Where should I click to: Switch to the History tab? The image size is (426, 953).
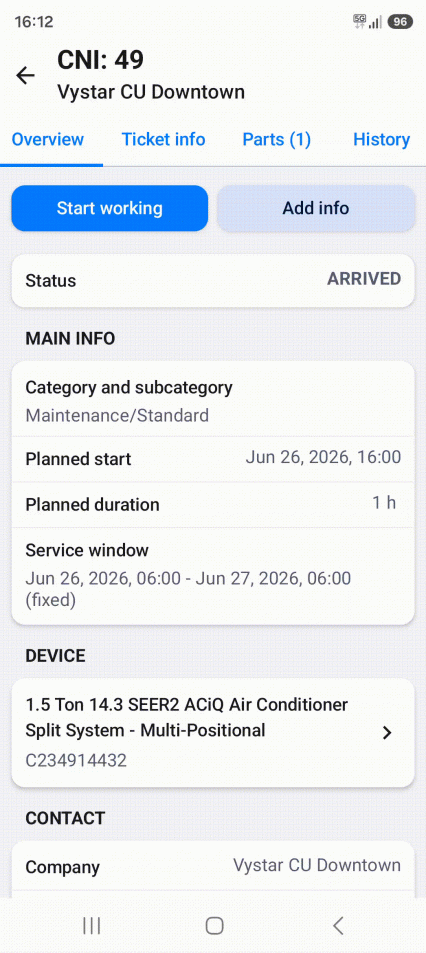coord(382,139)
